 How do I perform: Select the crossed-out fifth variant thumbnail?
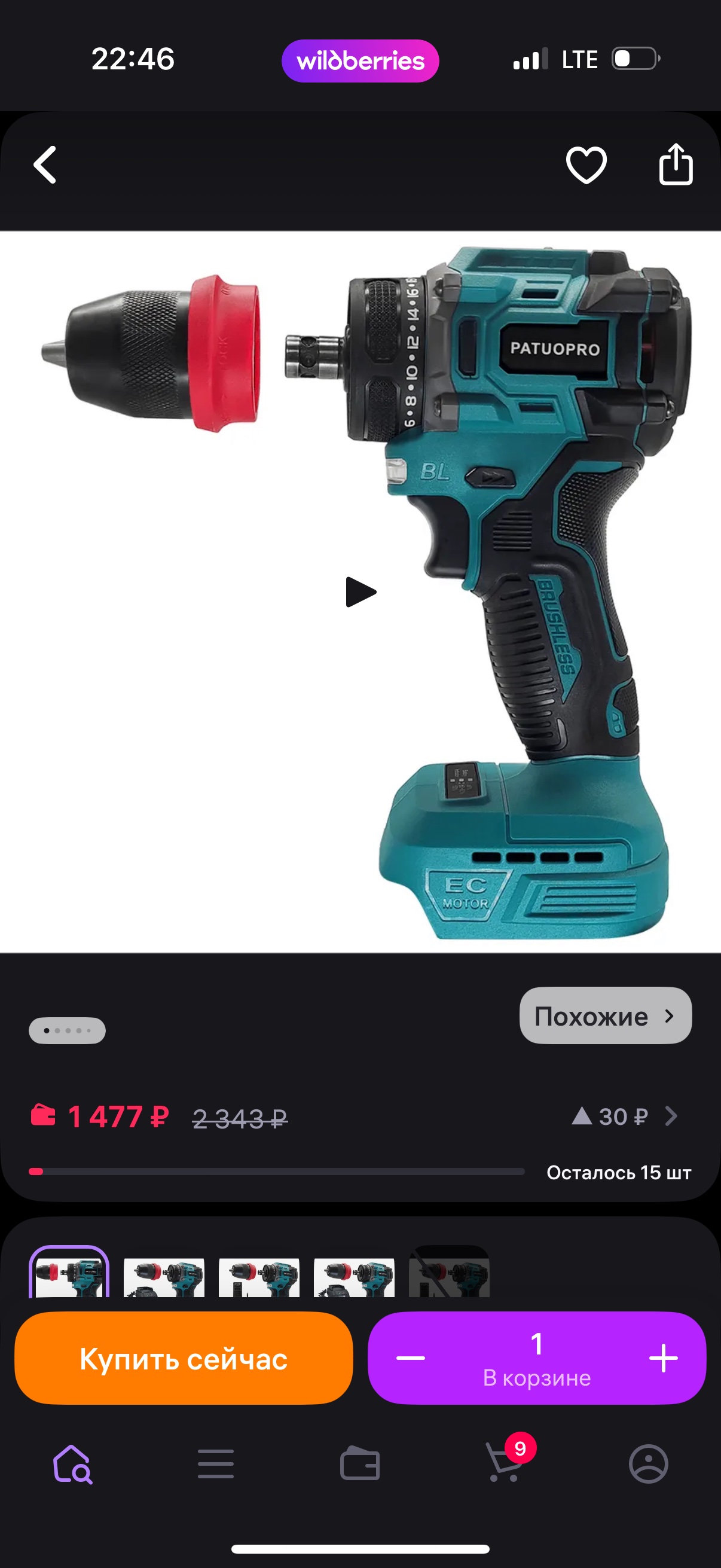[x=449, y=1273]
